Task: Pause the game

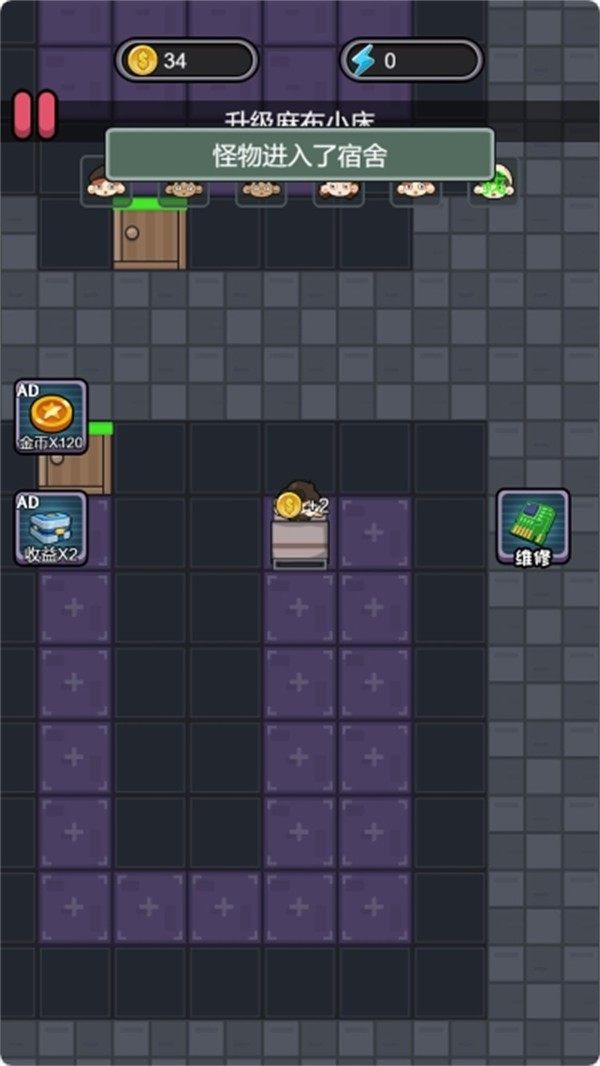Action: (34, 115)
